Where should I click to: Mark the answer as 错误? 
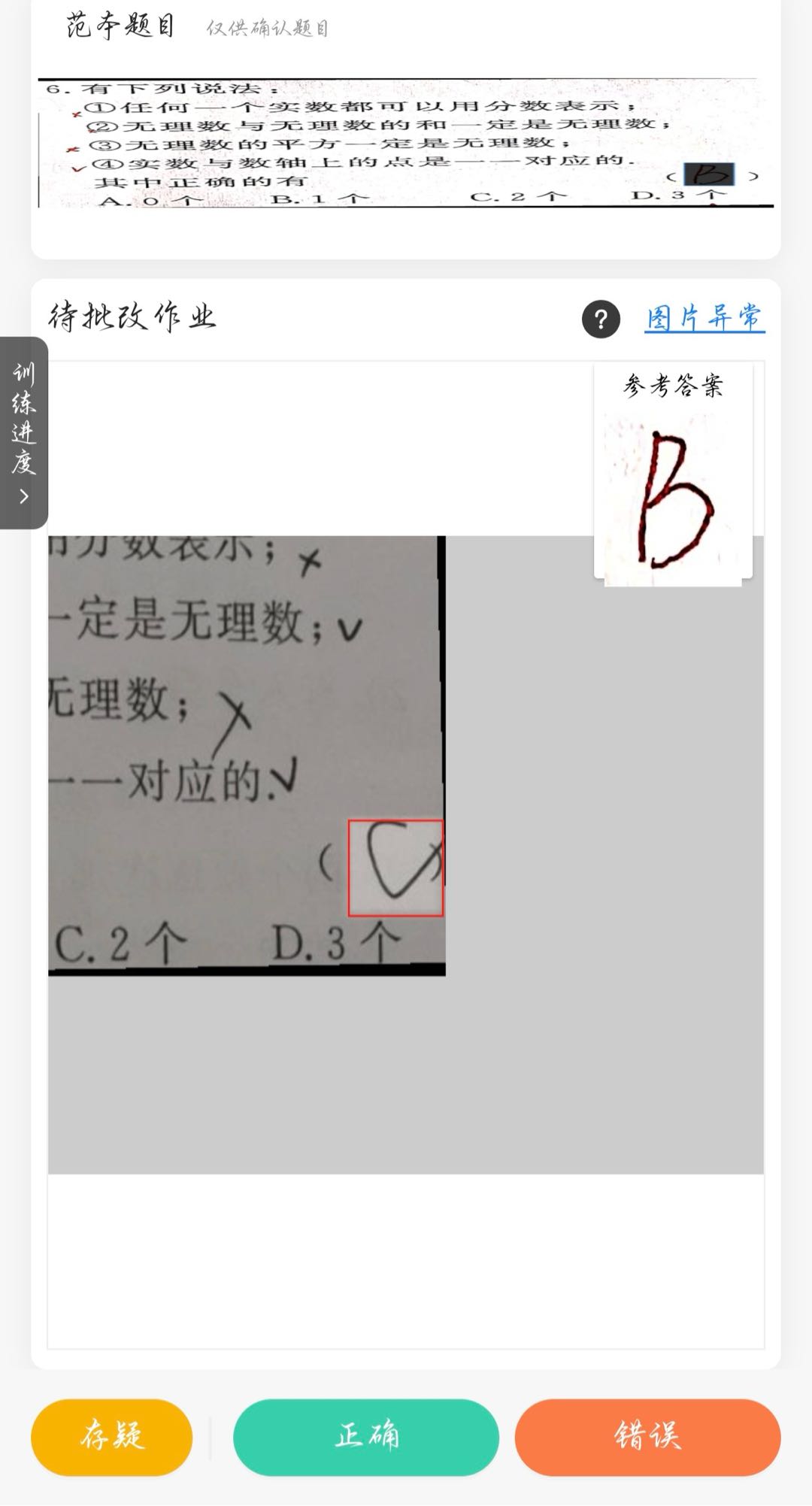coord(647,1437)
